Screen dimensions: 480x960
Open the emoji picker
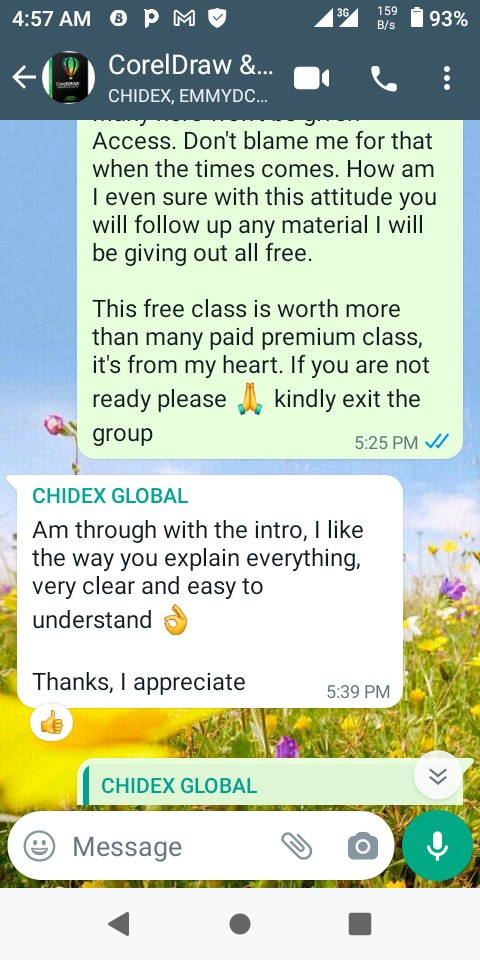[39, 847]
